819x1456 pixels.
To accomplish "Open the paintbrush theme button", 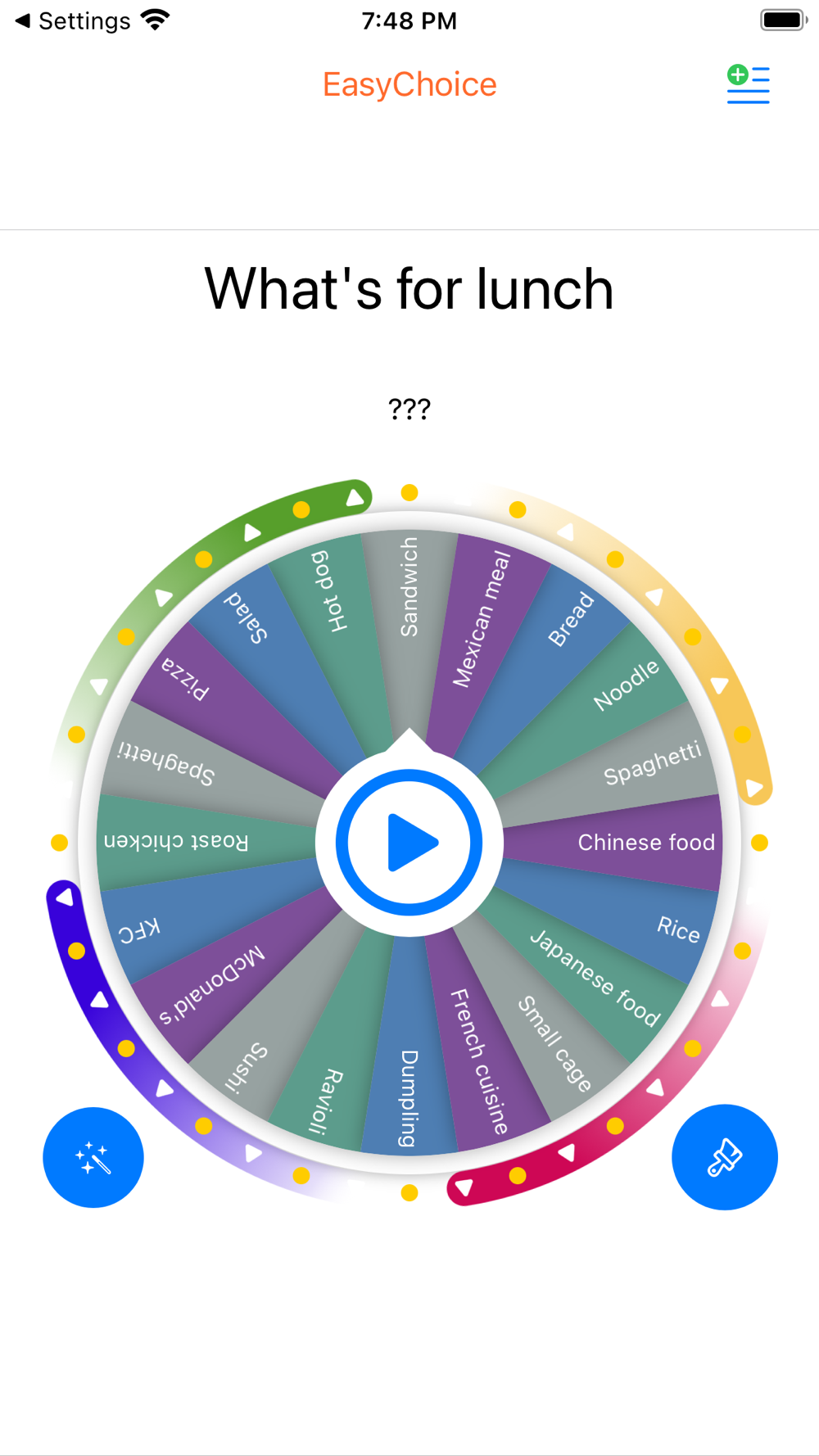I will point(724,1157).
